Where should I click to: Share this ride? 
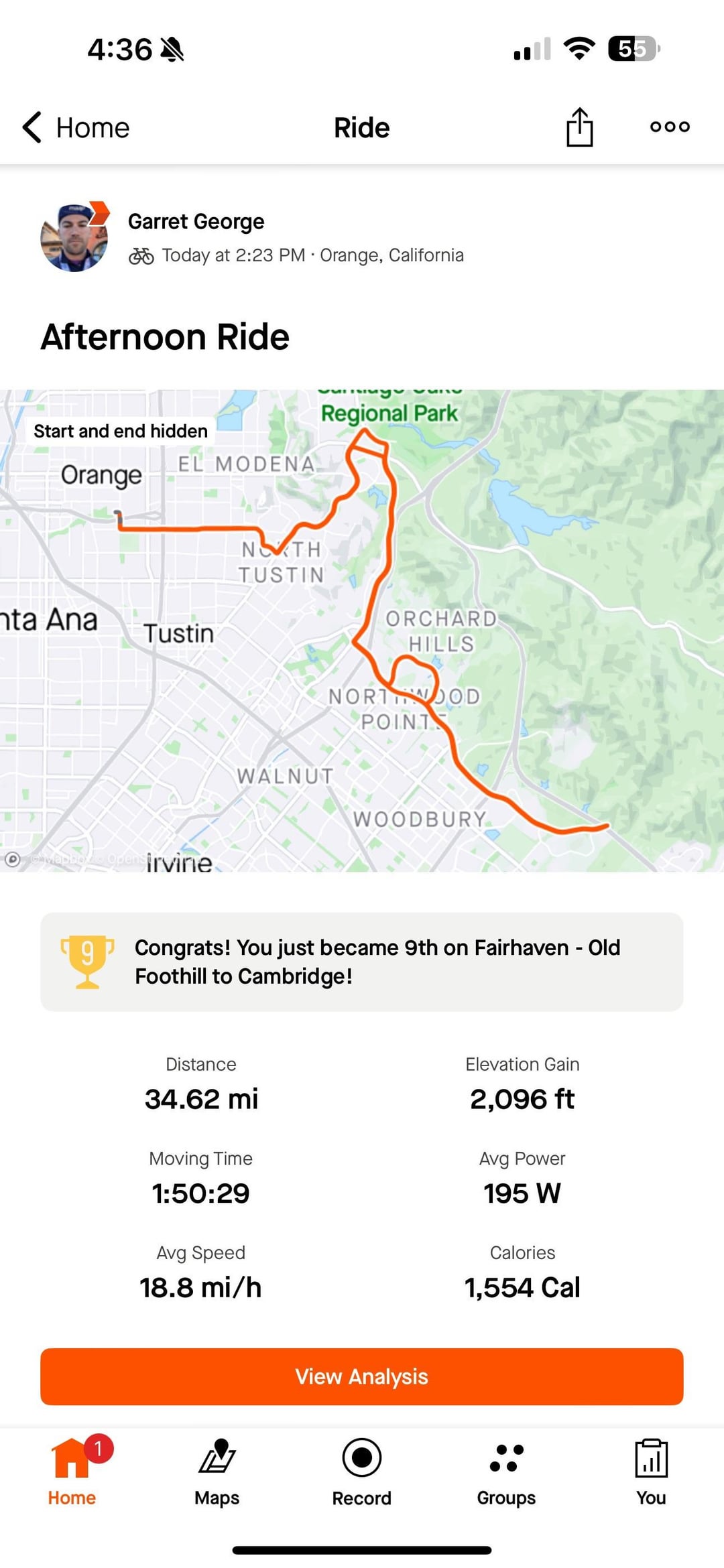tap(579, 127)
